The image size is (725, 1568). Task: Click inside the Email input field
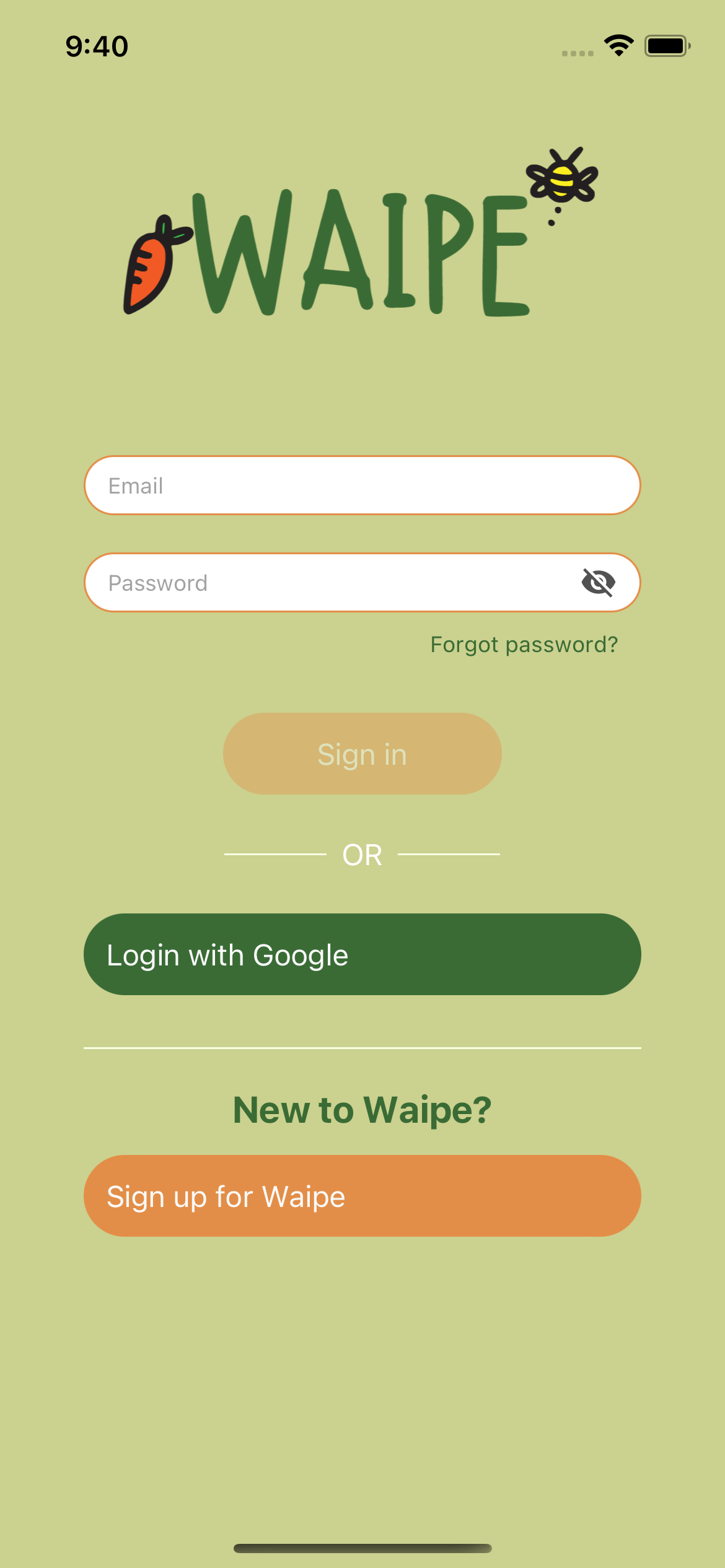[x=362, y=486]
